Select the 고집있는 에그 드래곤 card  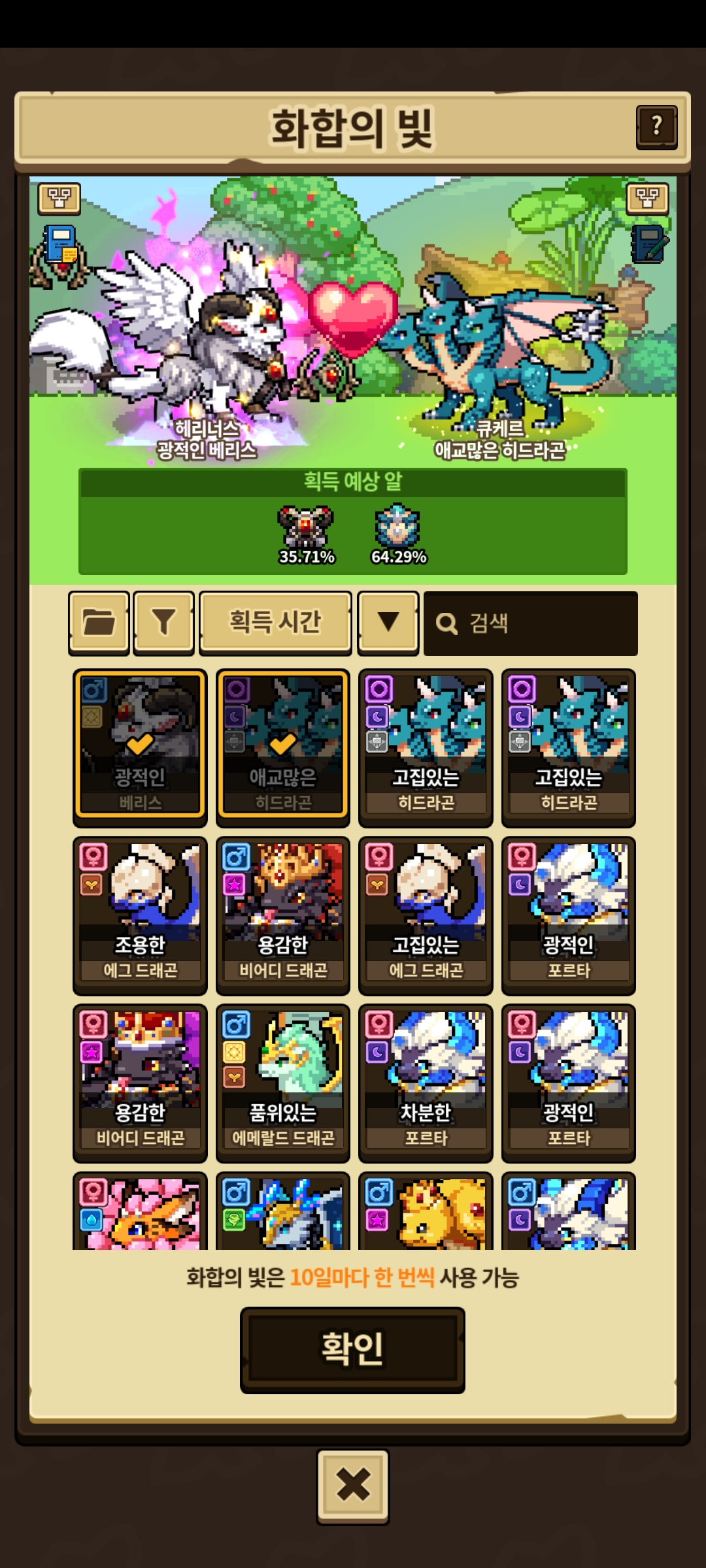pyautogui.click(x=426, y=915)
